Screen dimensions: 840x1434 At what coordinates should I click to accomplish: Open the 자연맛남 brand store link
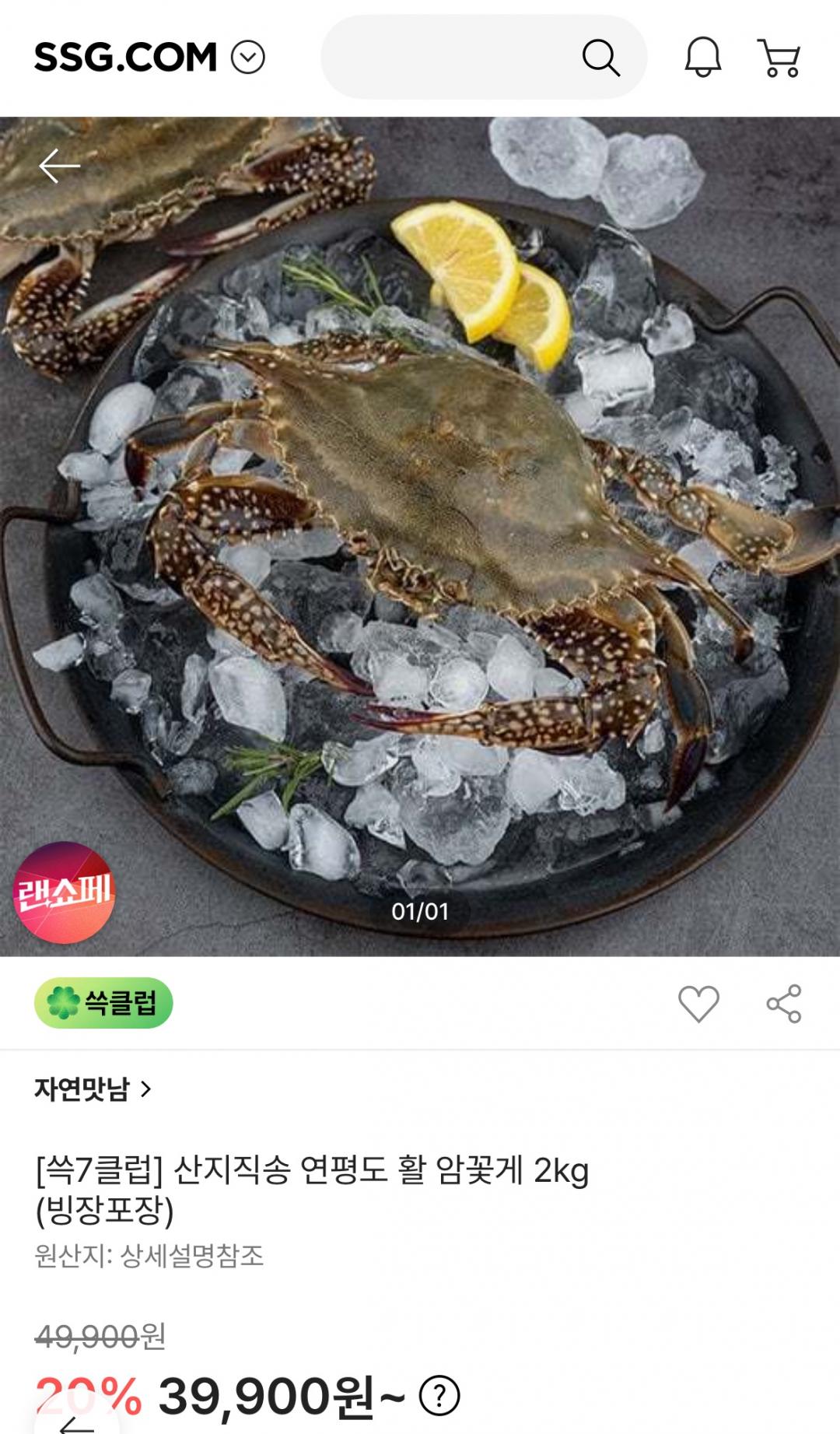point(92,1089)
